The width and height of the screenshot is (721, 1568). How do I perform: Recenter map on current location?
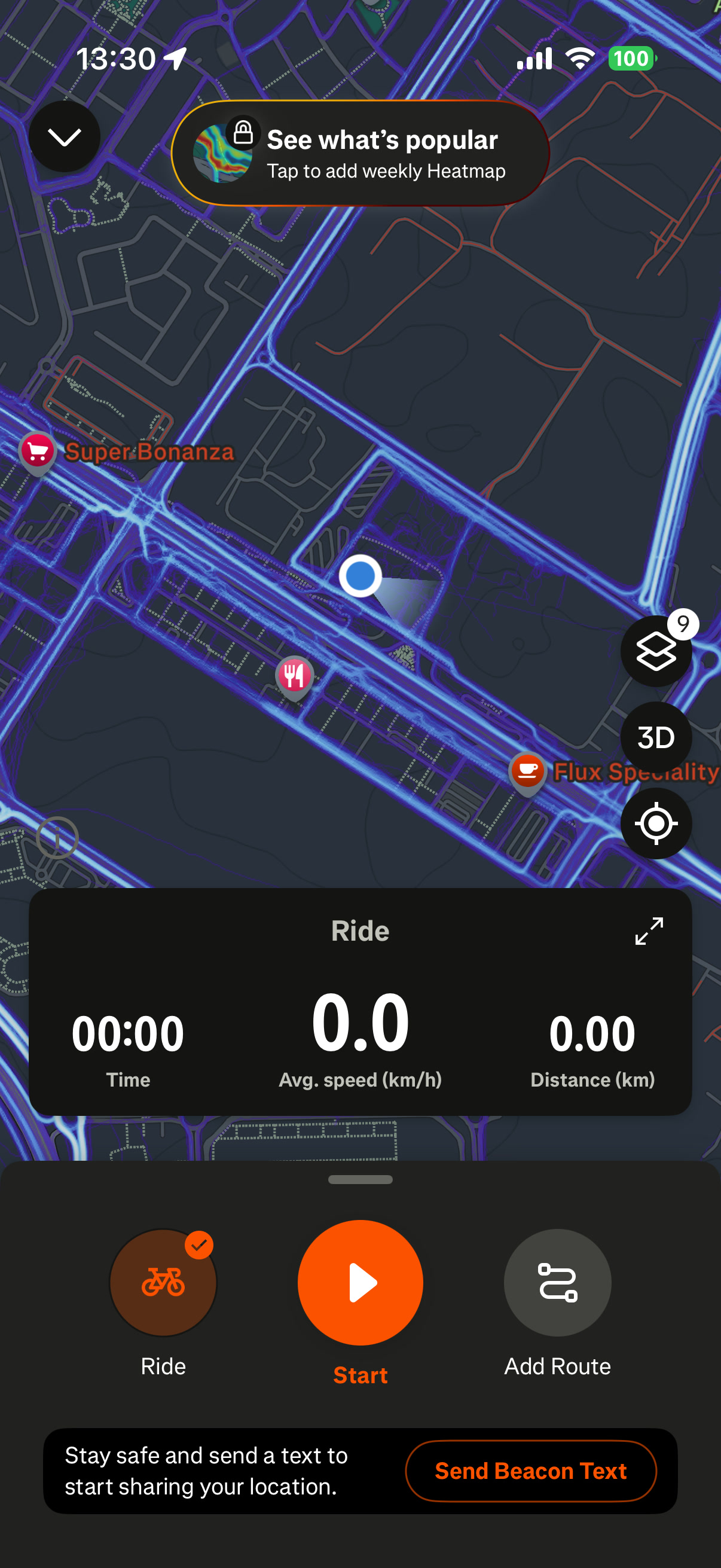coord(656,823)
